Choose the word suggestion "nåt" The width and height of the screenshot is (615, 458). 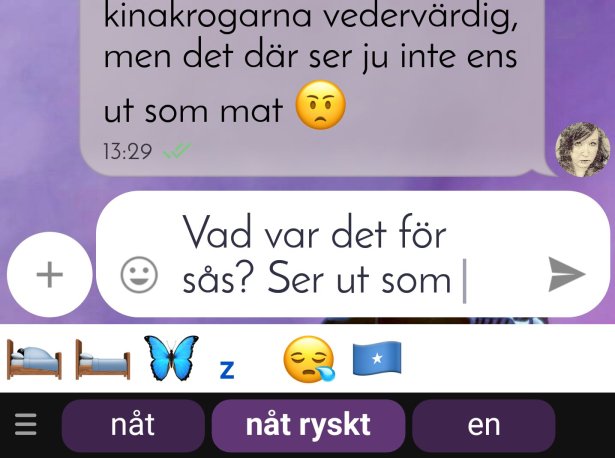click(132, 425)
